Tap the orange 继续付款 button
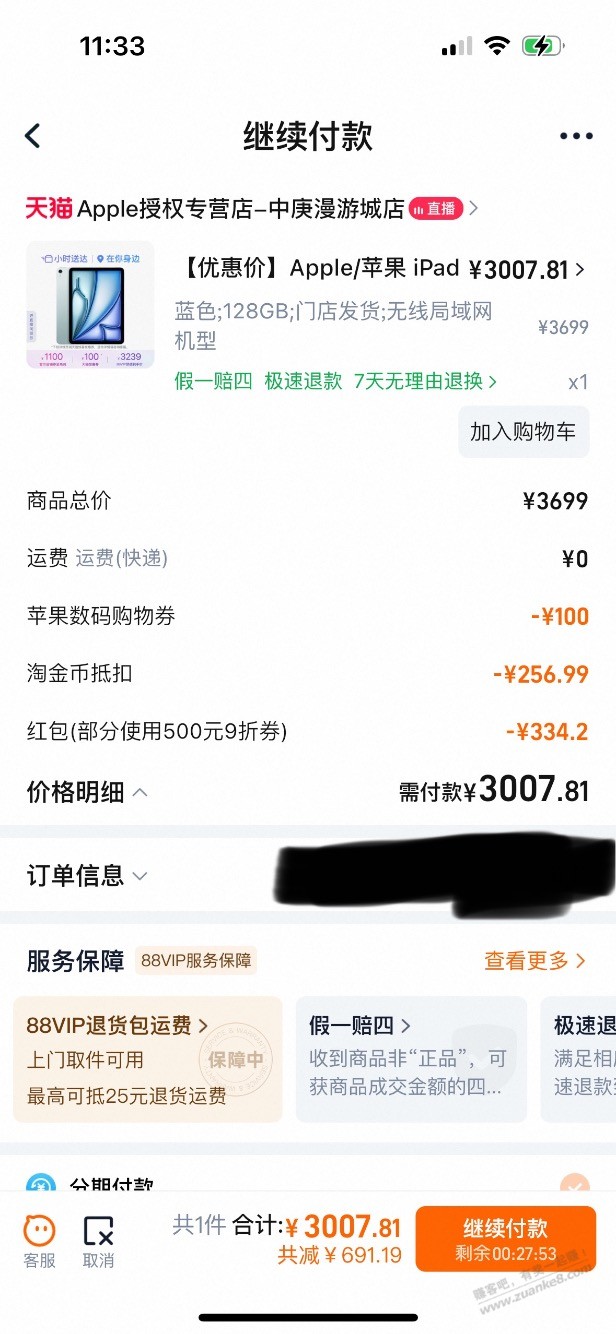Image resolution: width=616 pixels, height=1334 pixels. coord(505,1238)
